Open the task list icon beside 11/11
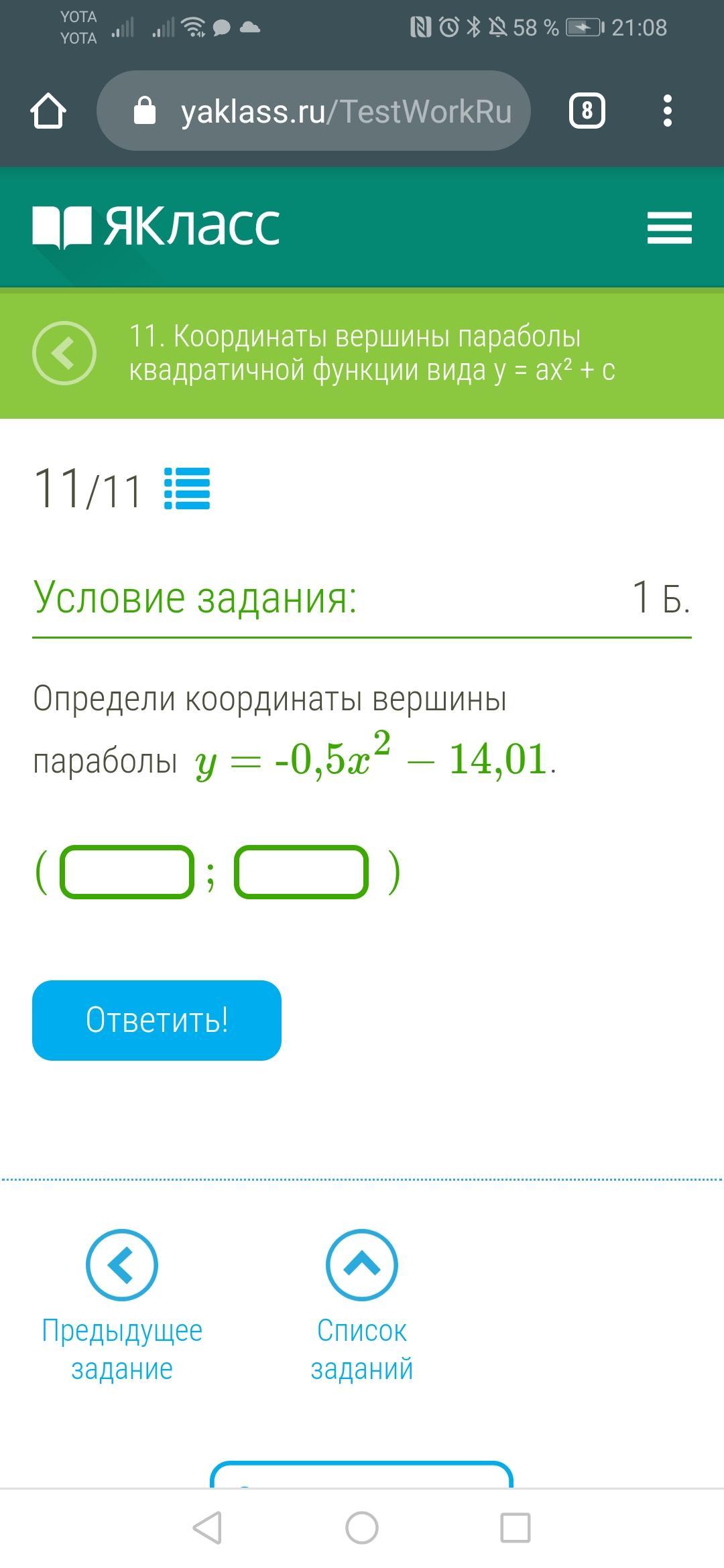The image size is (724, 1568). point(187,488)
